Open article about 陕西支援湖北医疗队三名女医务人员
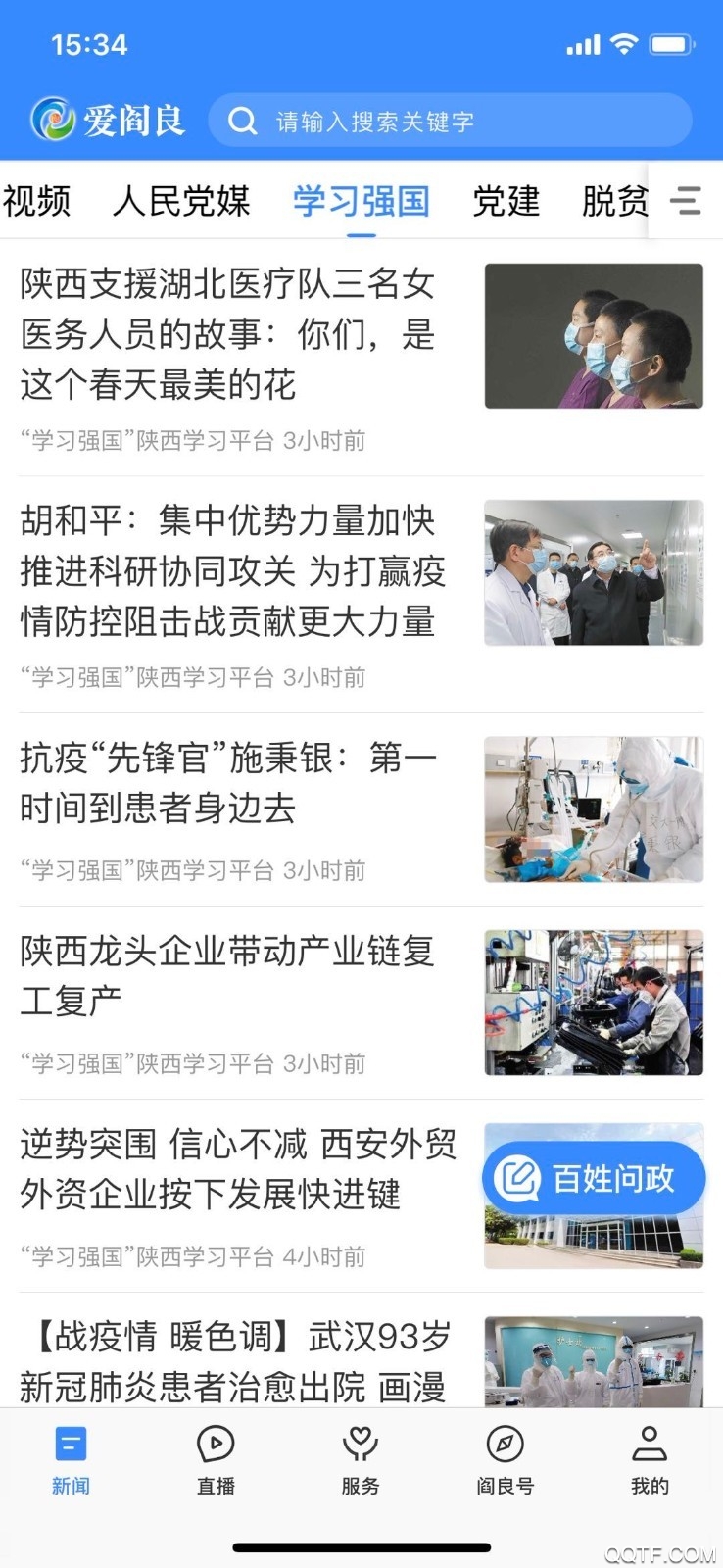 pyautogui.click(x=227, y=334)
